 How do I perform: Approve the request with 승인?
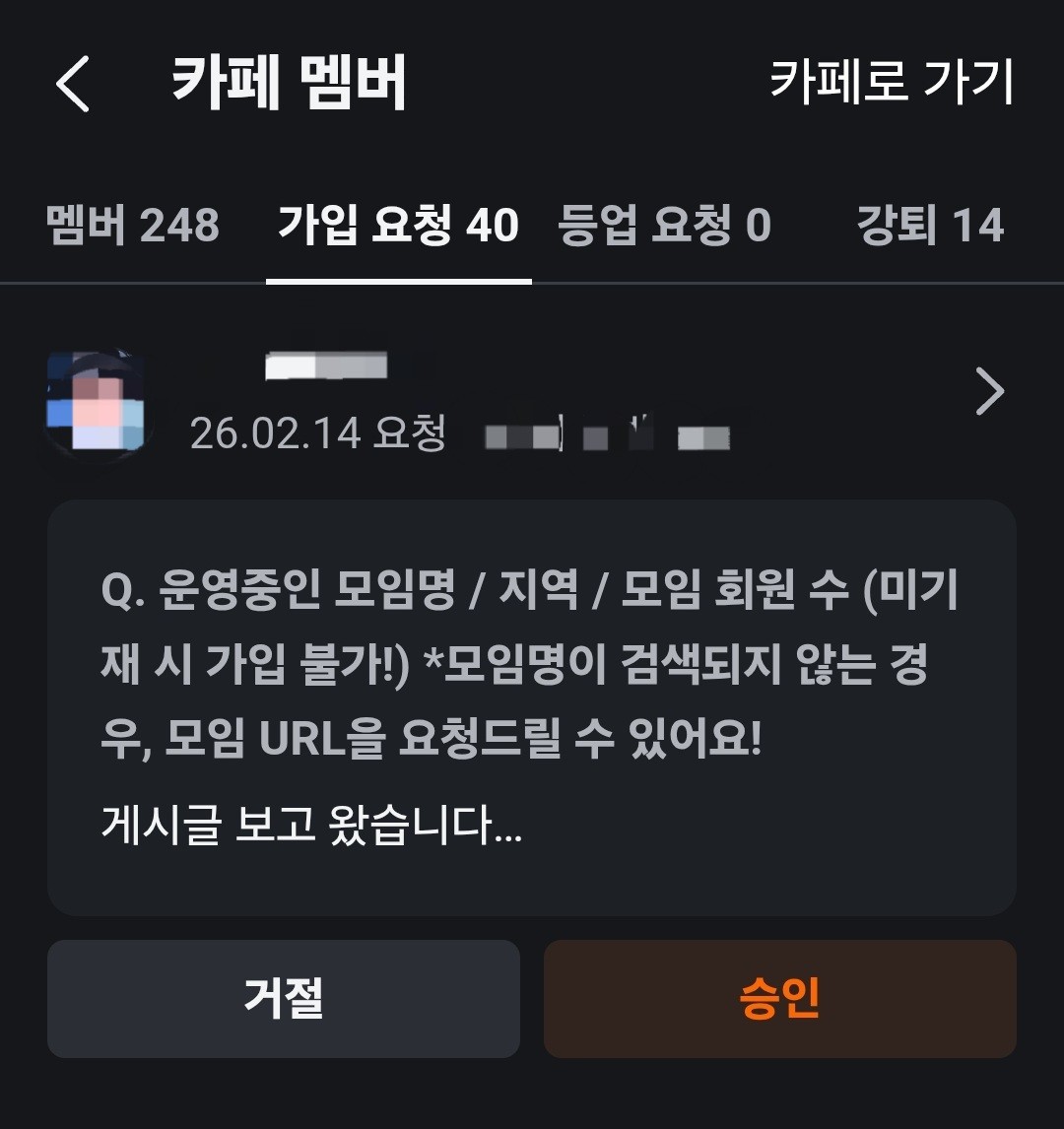point(779,999)
